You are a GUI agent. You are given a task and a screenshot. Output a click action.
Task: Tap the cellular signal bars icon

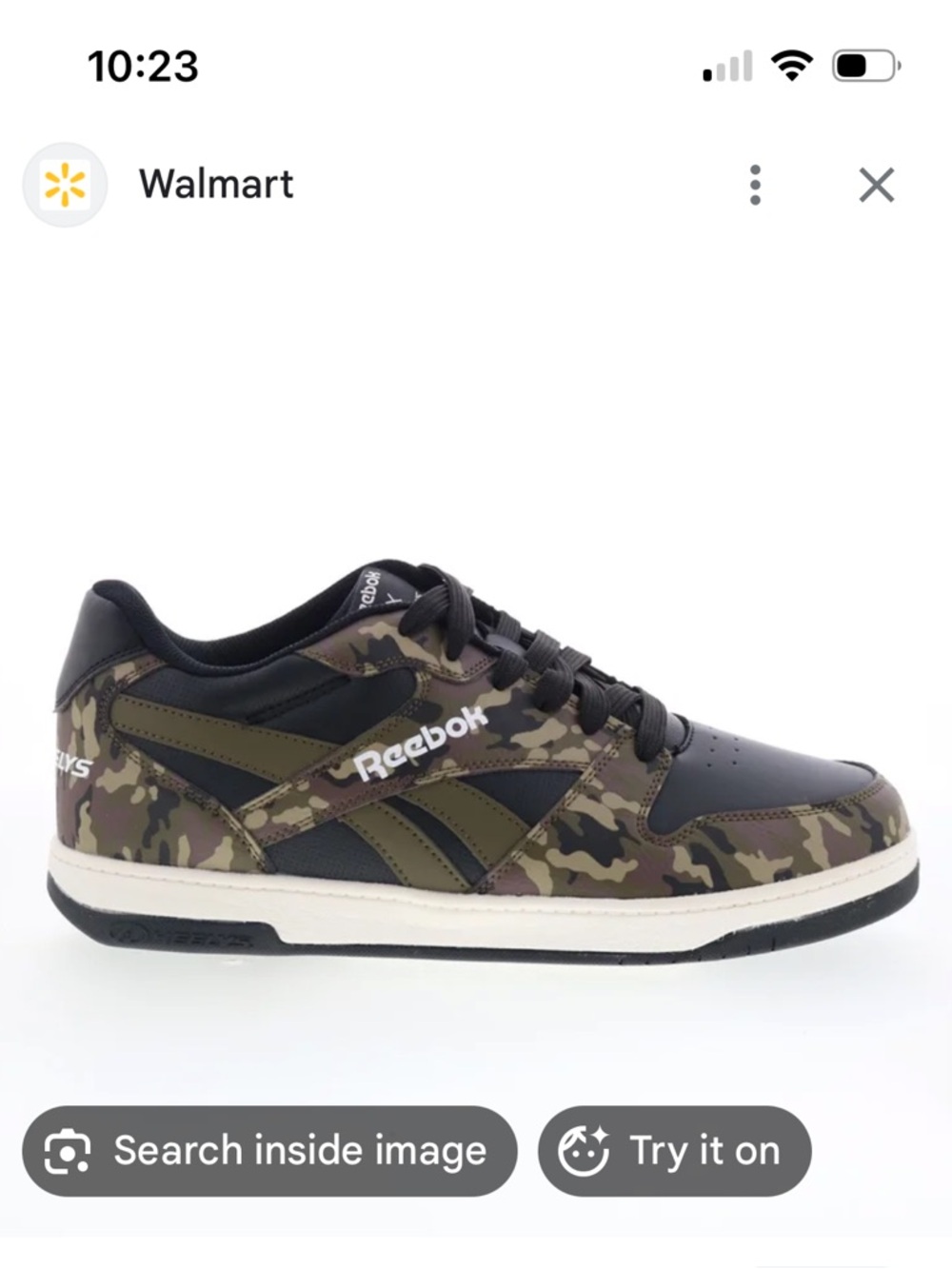[727, 65]
